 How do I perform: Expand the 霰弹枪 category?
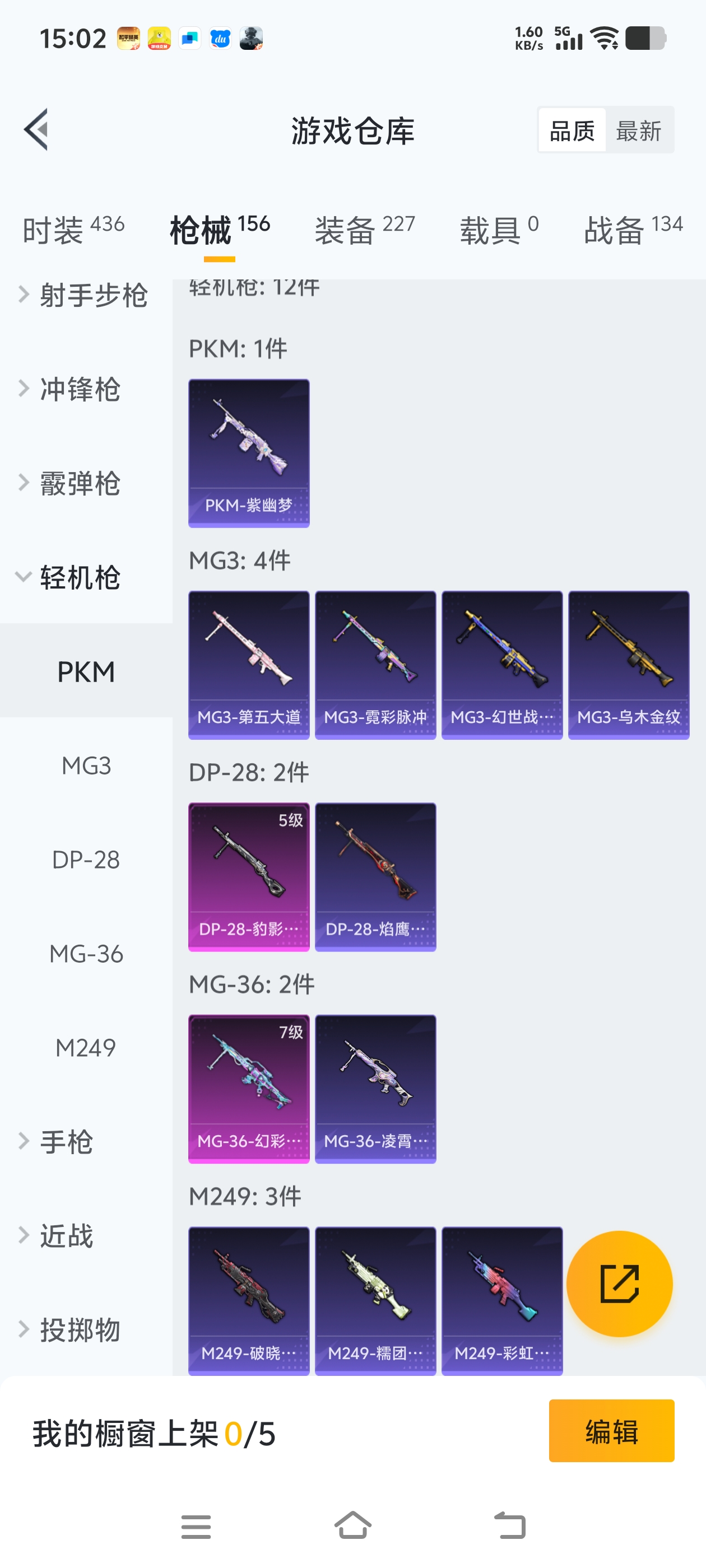[80, 483]
